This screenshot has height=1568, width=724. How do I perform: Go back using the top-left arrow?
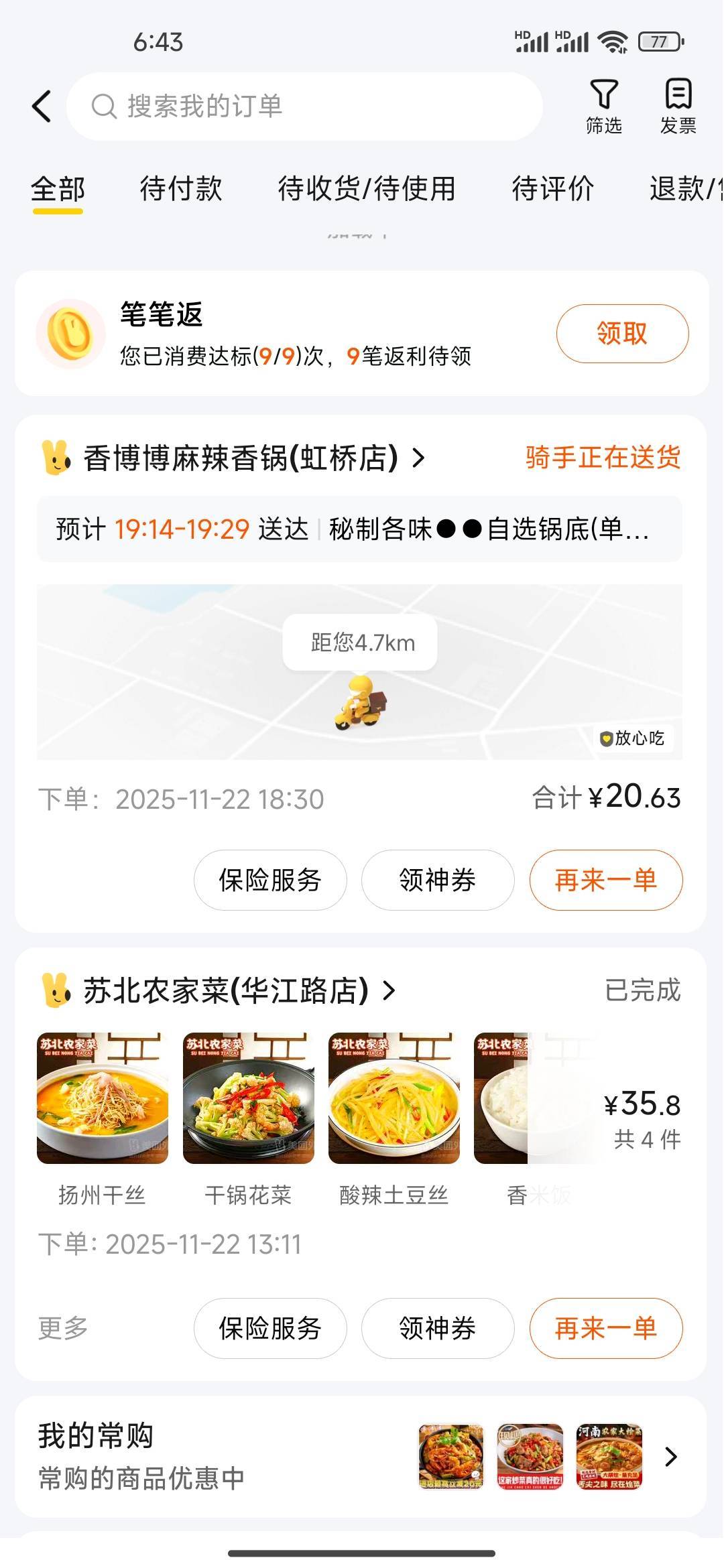42,107
